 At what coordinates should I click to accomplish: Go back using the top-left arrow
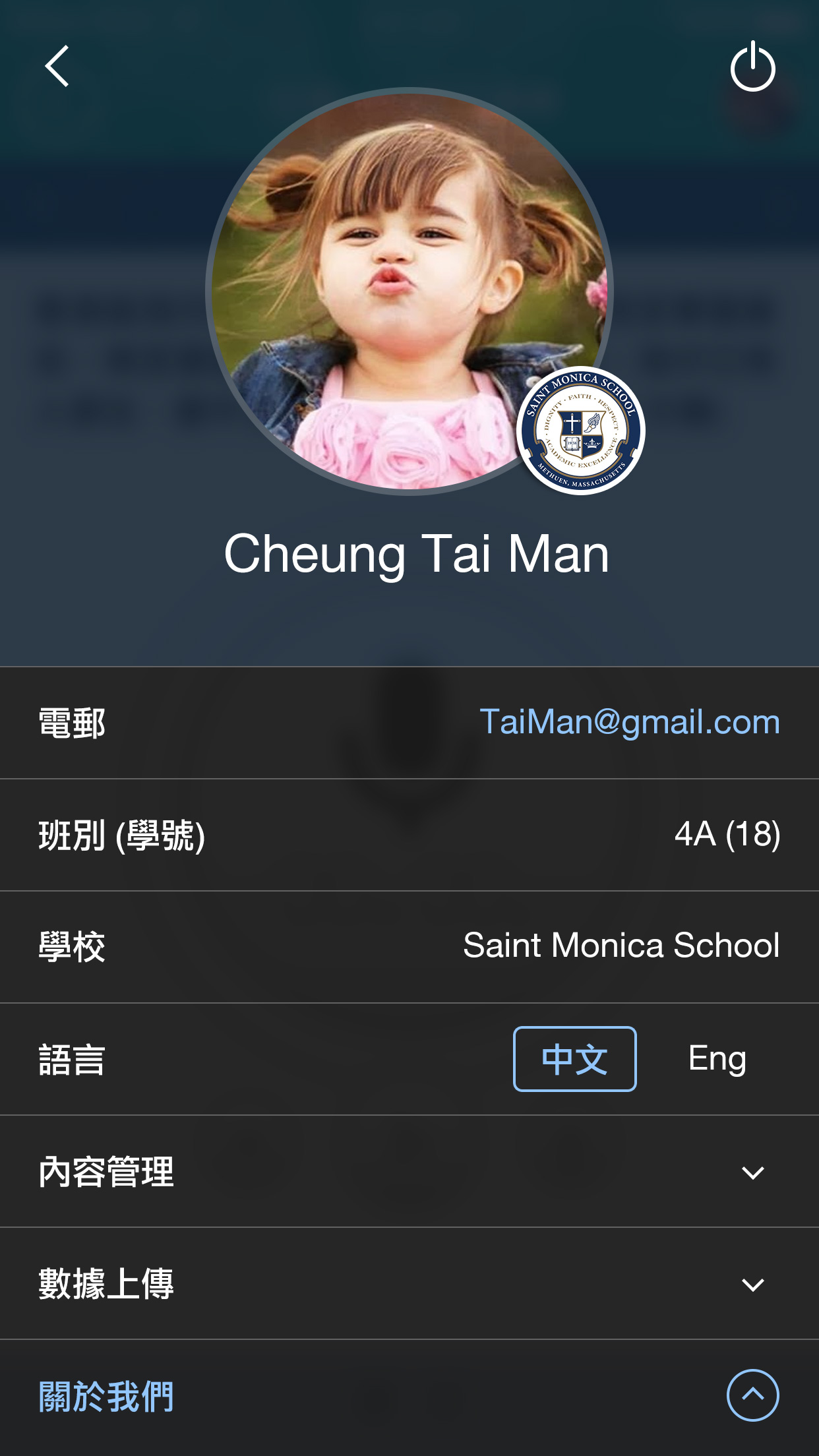point(57,66)
